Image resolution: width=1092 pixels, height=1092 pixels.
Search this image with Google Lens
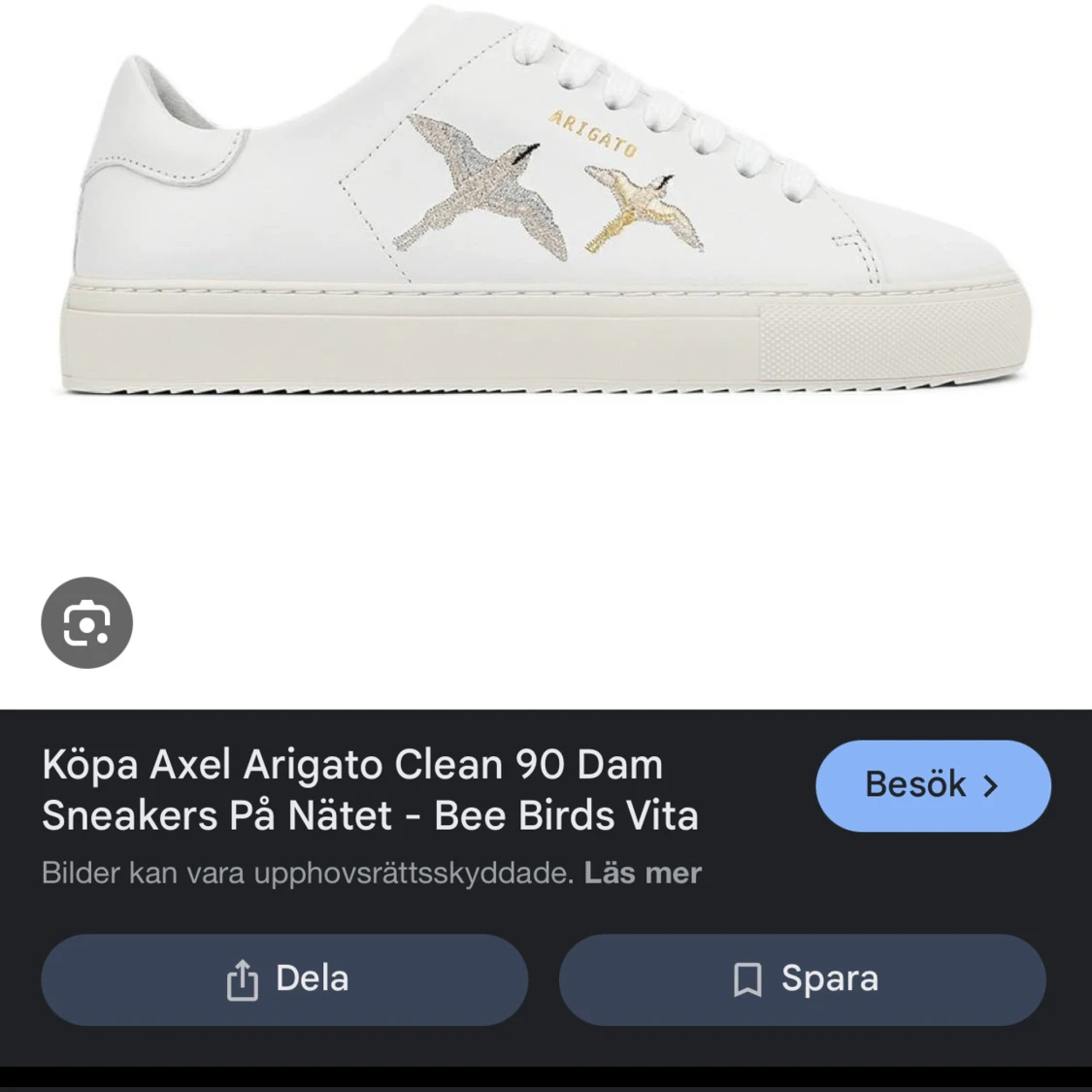coord(86,622)
